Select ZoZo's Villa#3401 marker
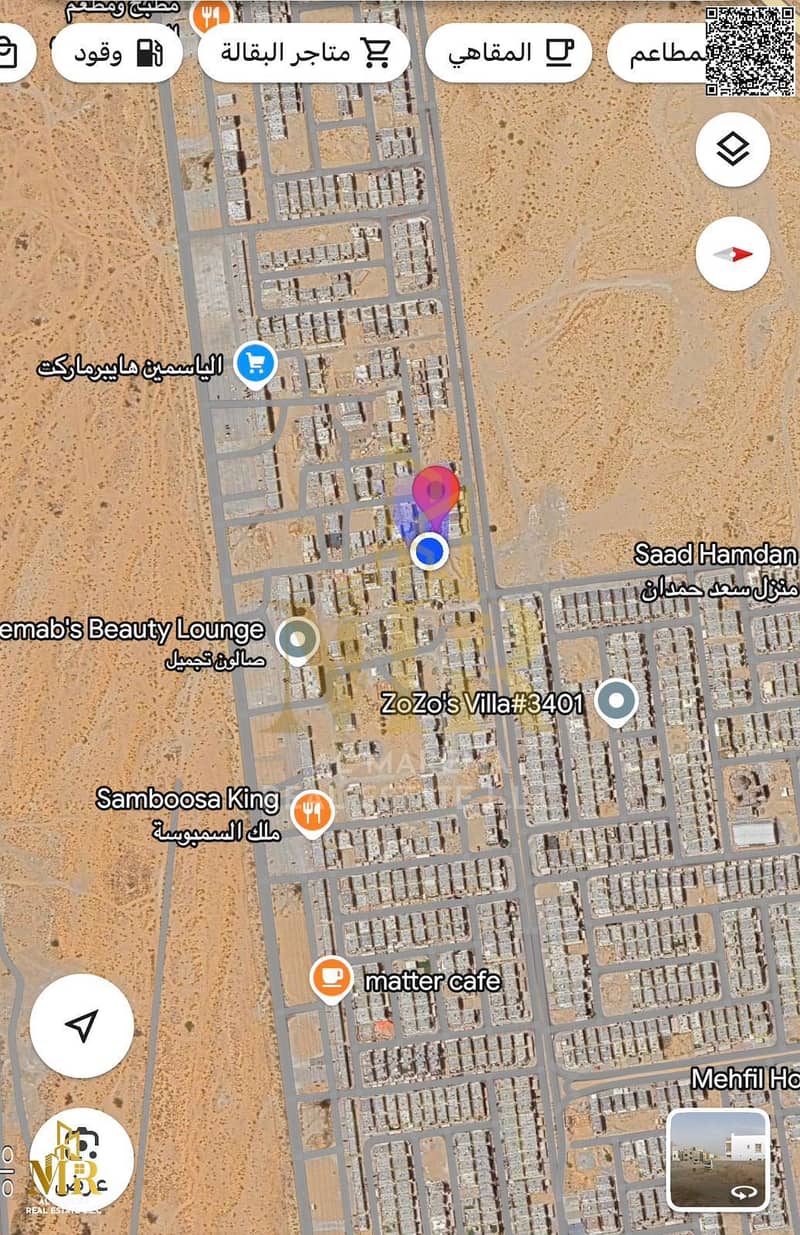 click(616, 701)
